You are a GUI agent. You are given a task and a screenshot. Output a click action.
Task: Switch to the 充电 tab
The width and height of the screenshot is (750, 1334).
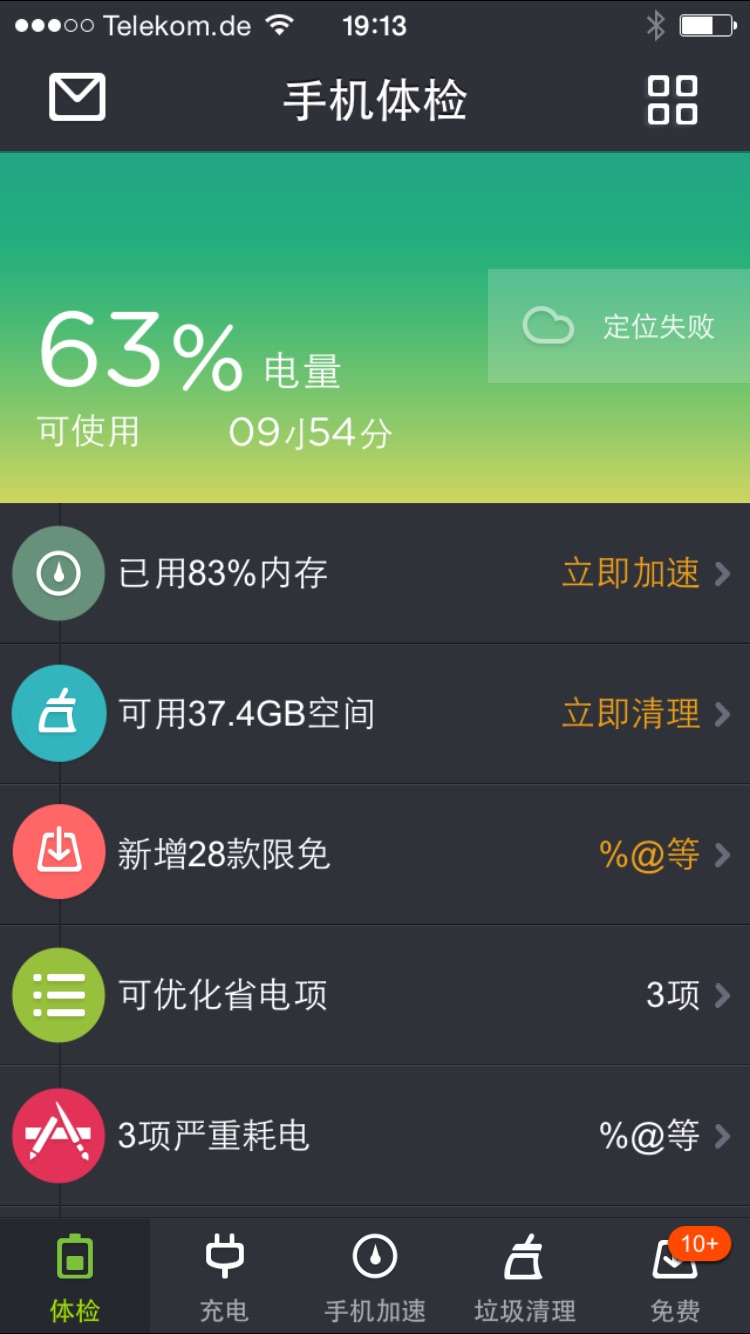pyautogui.click(x=224, y=1277)
